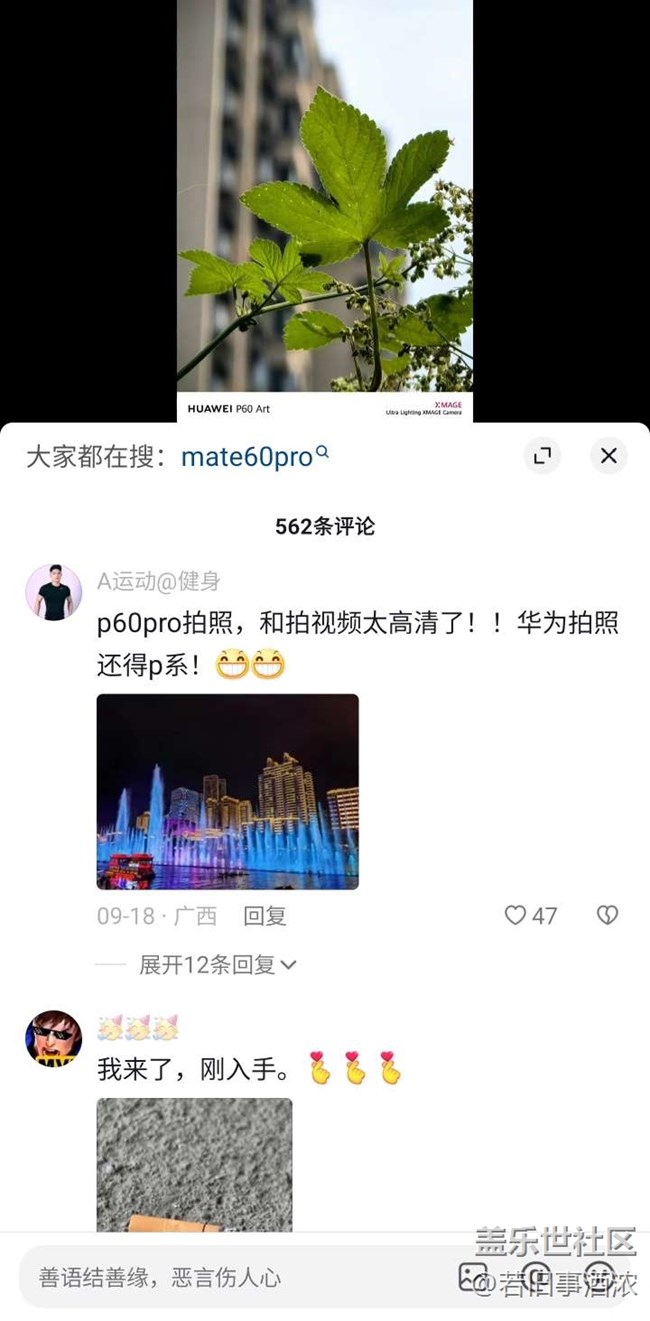Reply to A运动@健身's comment
The image size is (650, 1321).
coord(265,915)
